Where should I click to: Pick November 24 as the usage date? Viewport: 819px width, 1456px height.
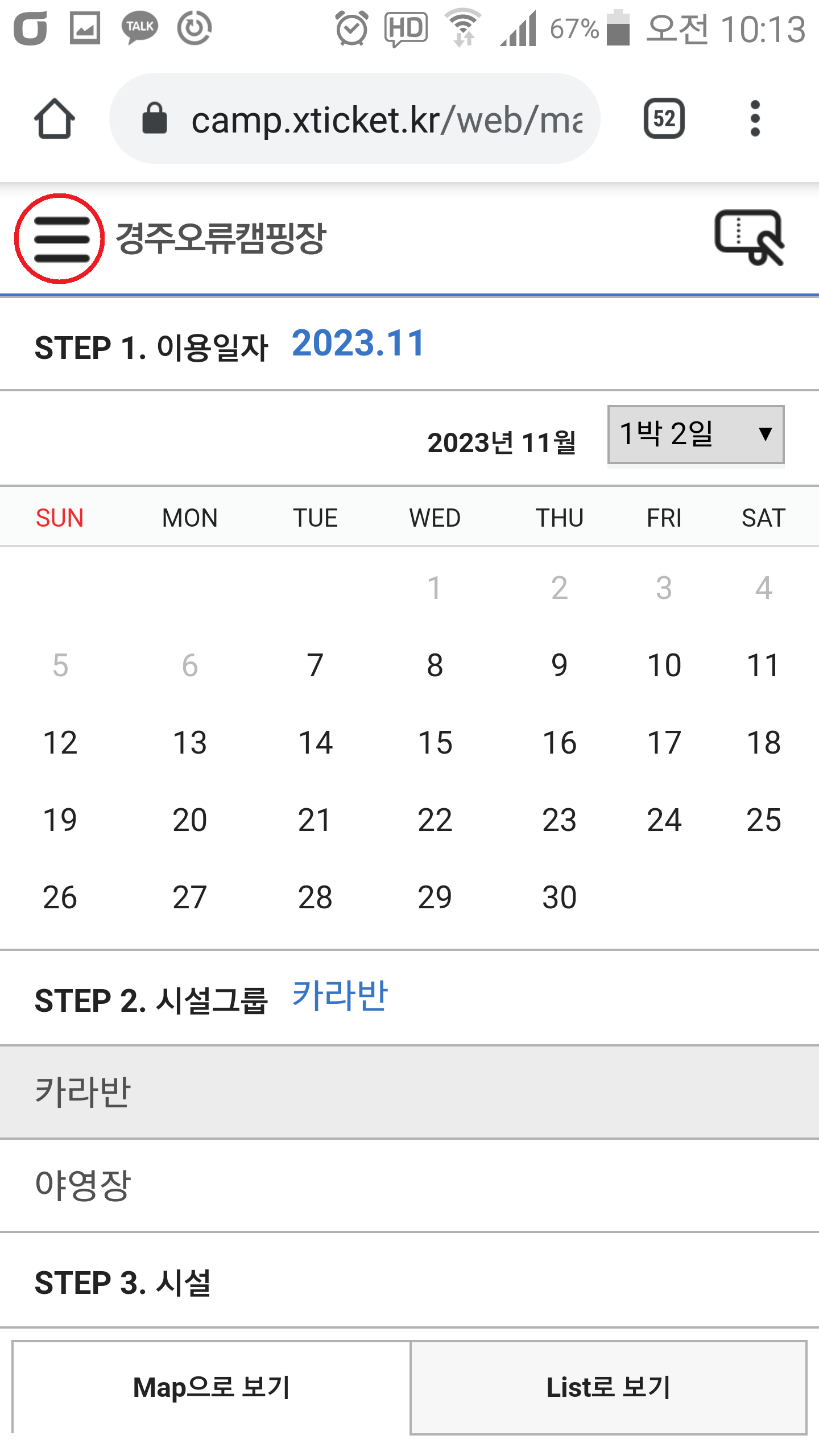[x=664, y=820]
